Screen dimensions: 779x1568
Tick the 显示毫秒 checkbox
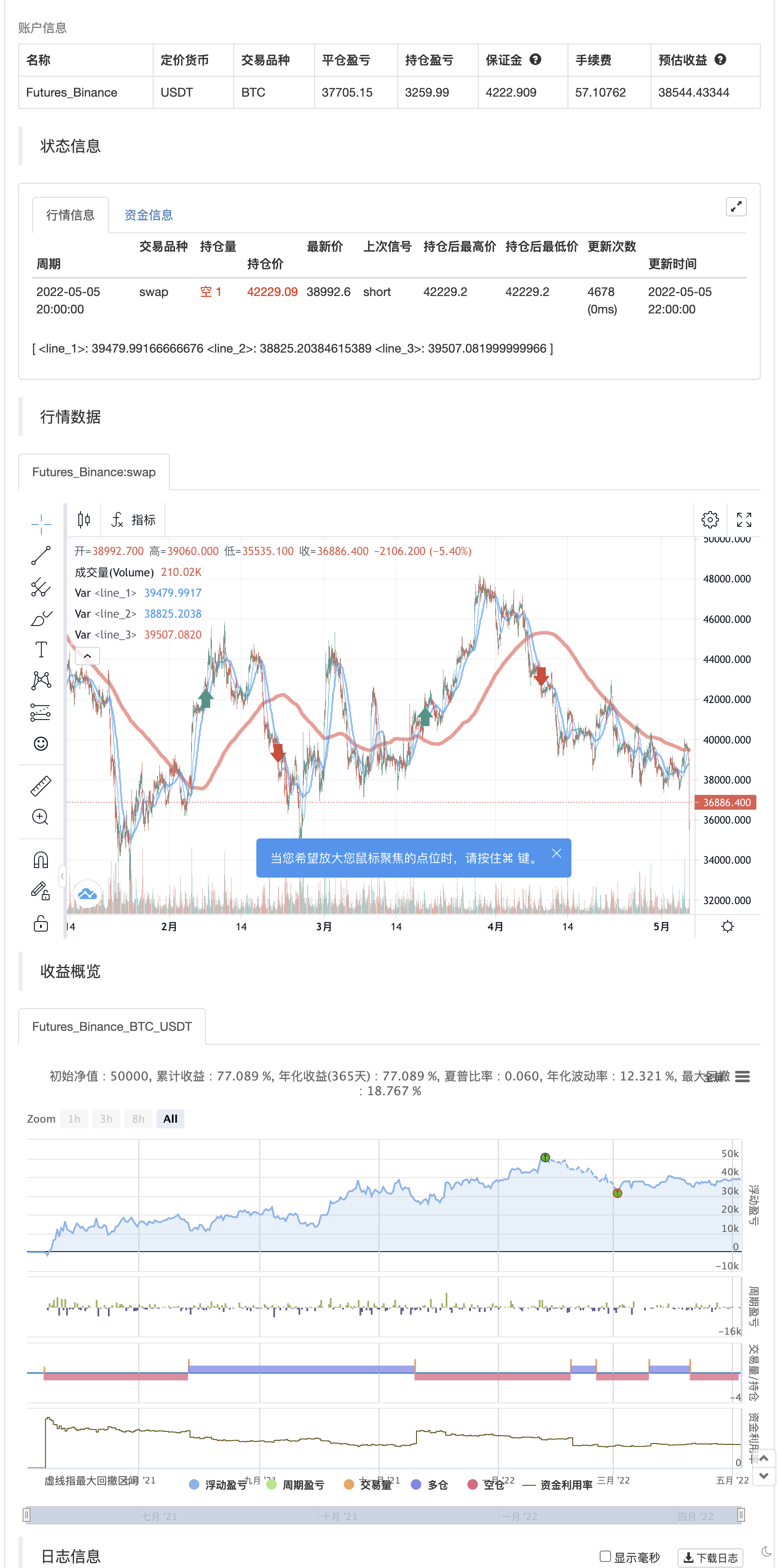tap(605, 1556)
